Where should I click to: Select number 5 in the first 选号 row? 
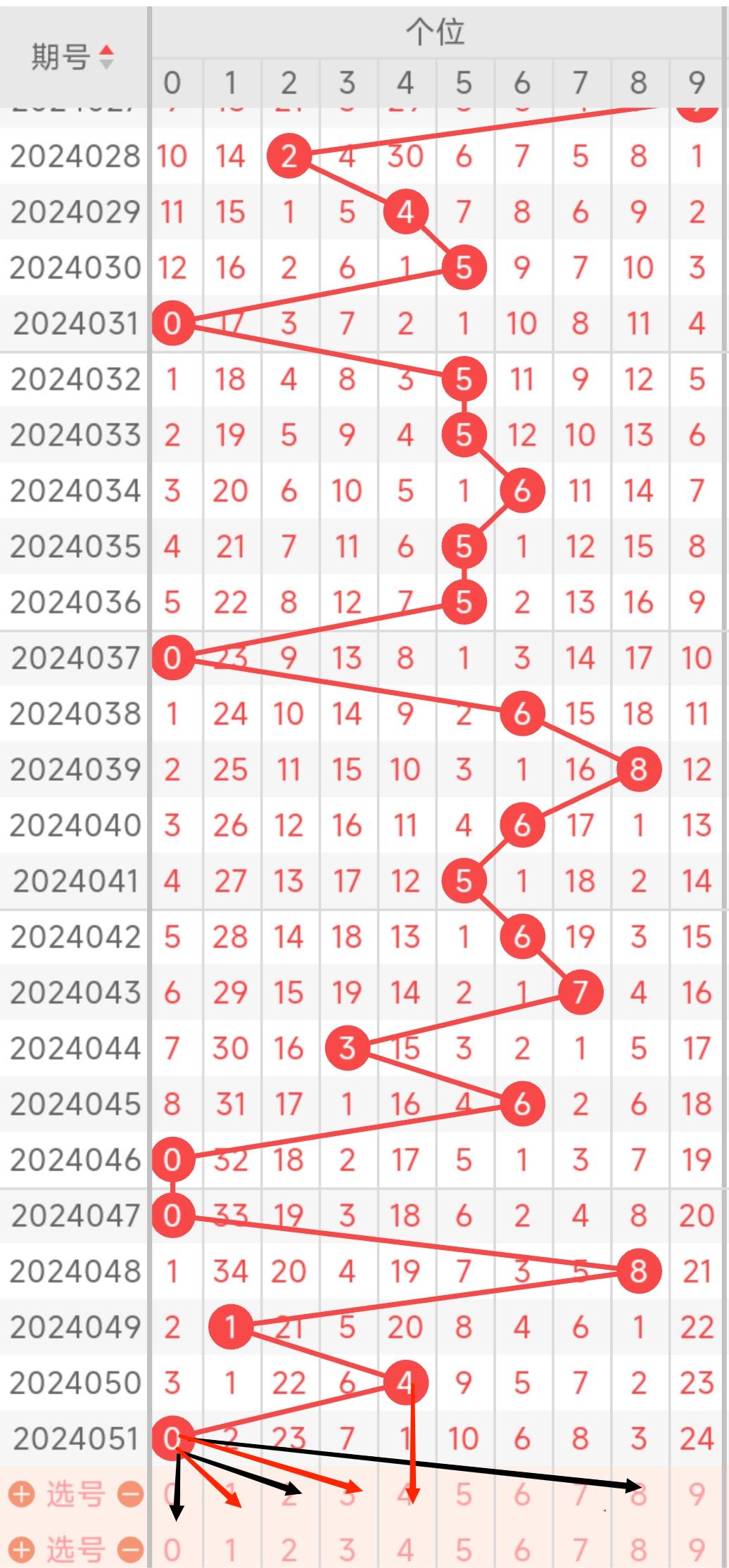tap(463, 1493)
